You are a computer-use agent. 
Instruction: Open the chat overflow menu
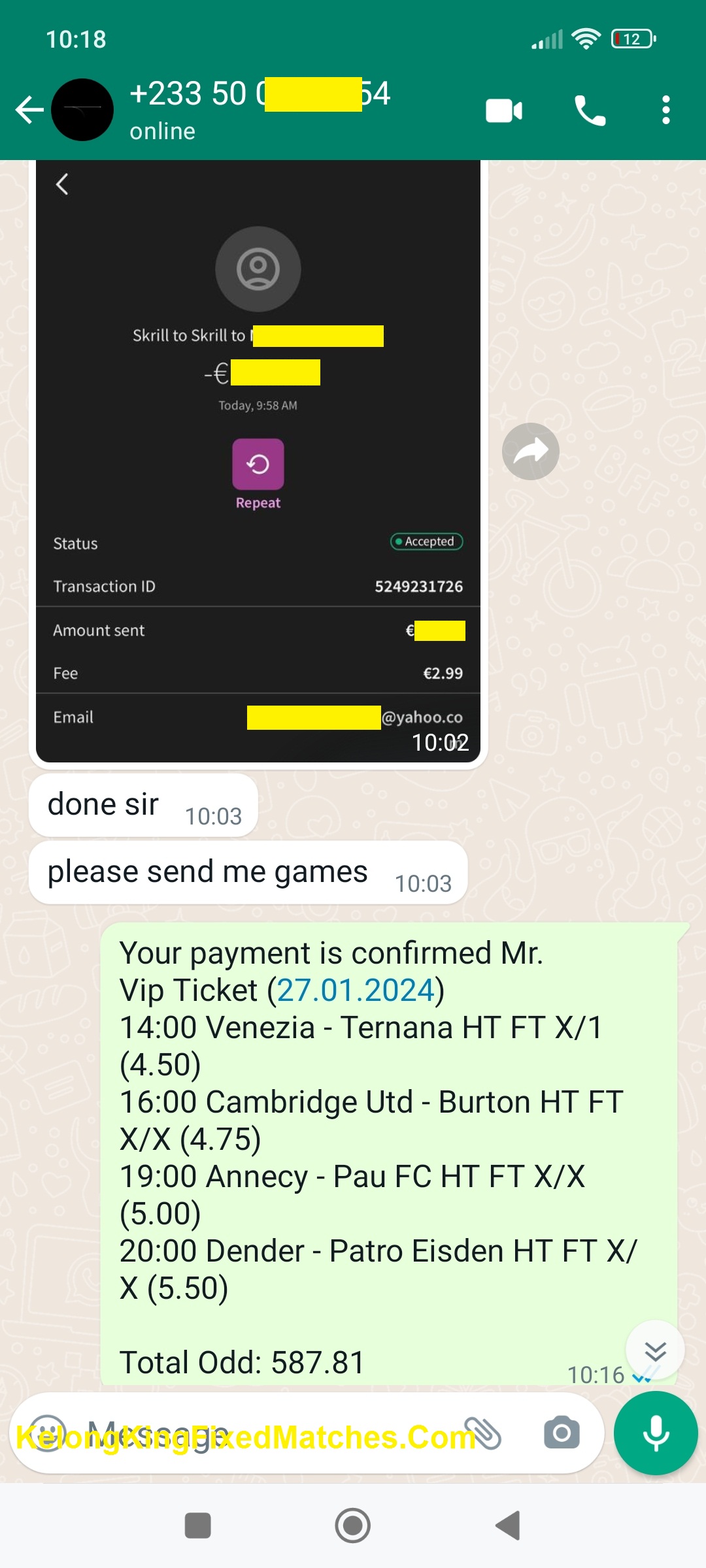(665, 110)
